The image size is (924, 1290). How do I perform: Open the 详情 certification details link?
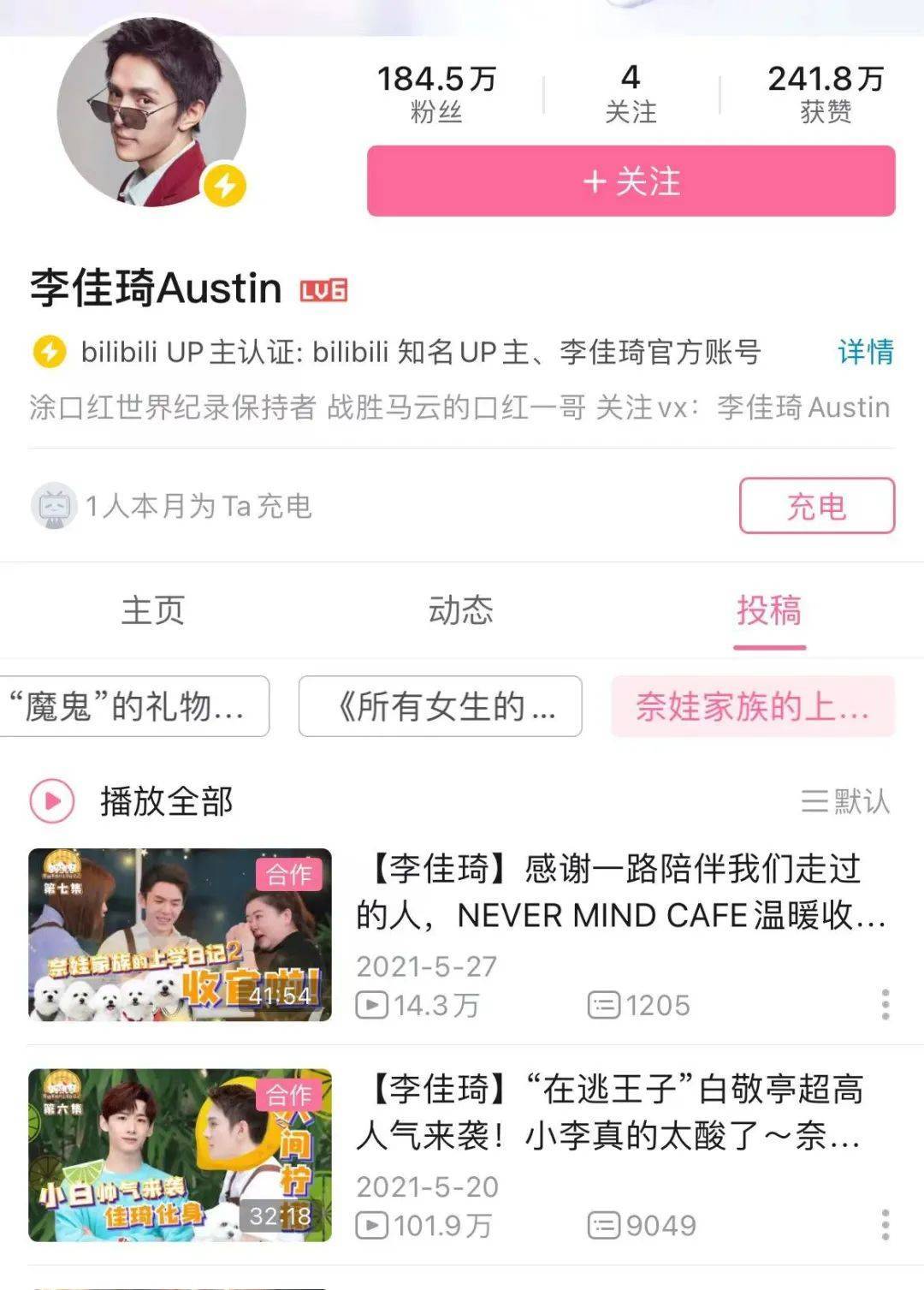(865, 352)
